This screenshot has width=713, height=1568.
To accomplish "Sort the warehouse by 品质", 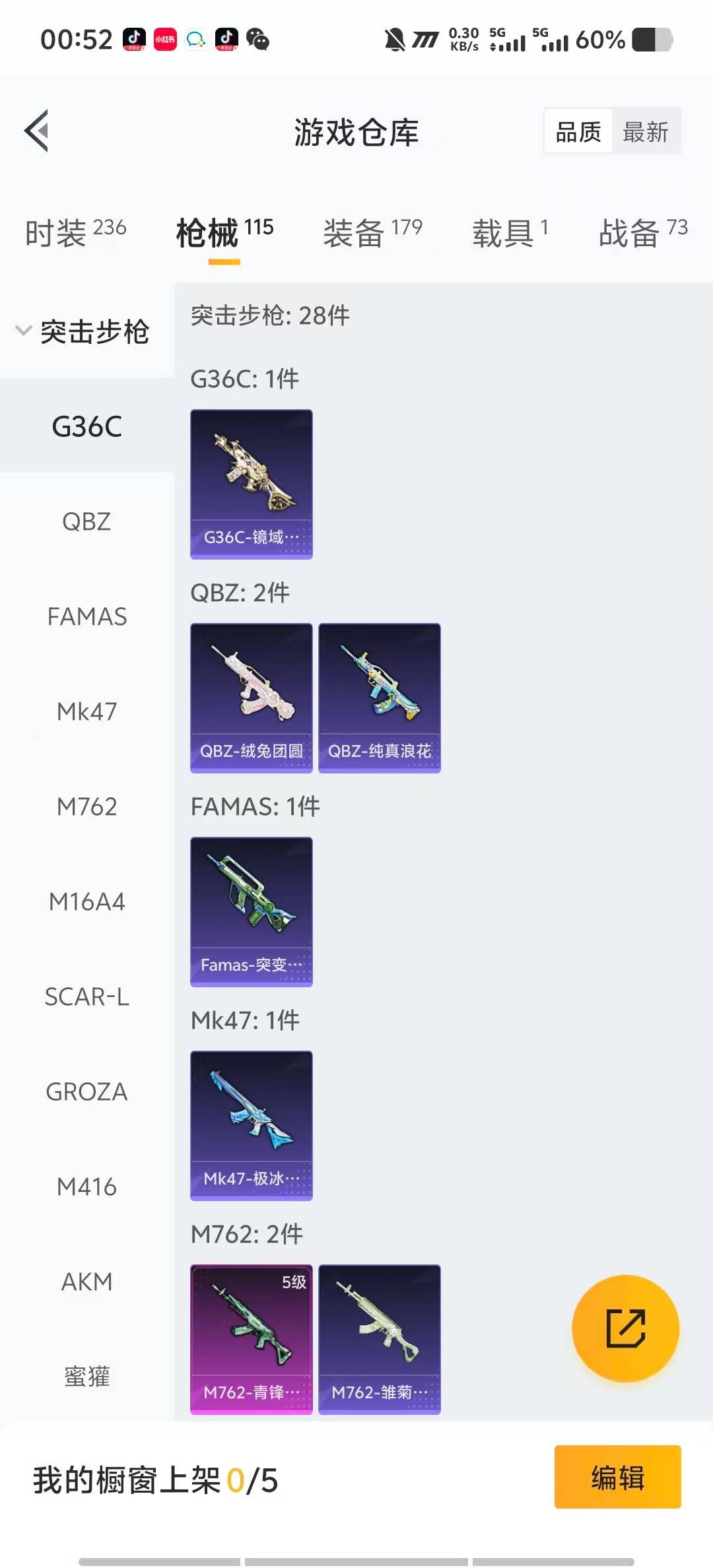I will click(x=578, y=132).
